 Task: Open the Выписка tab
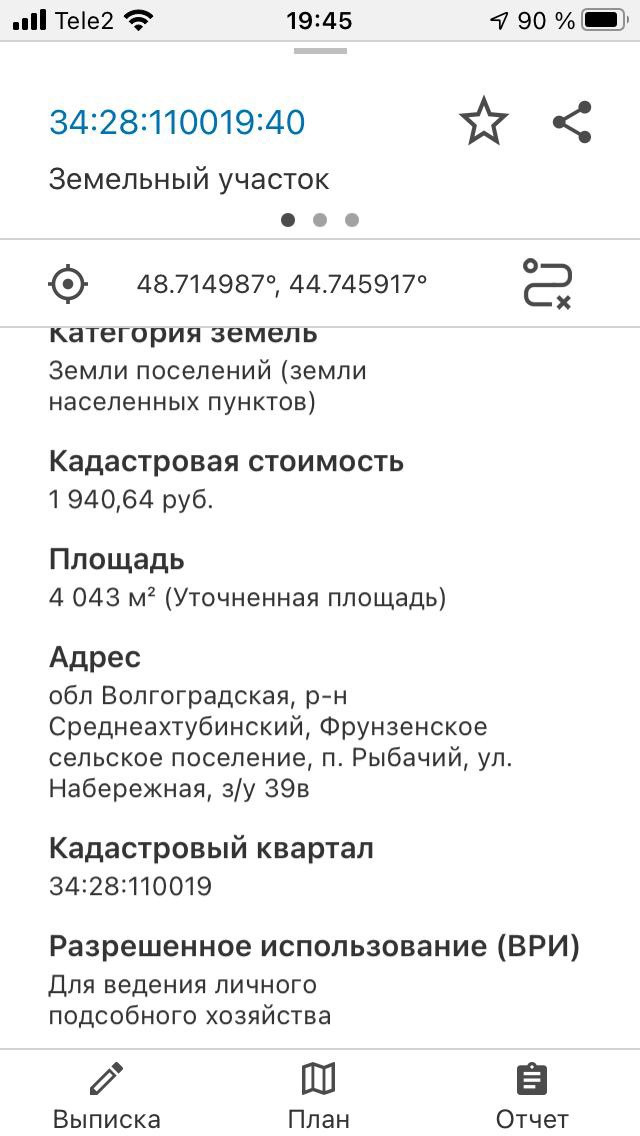click(x=106, y=1095)
